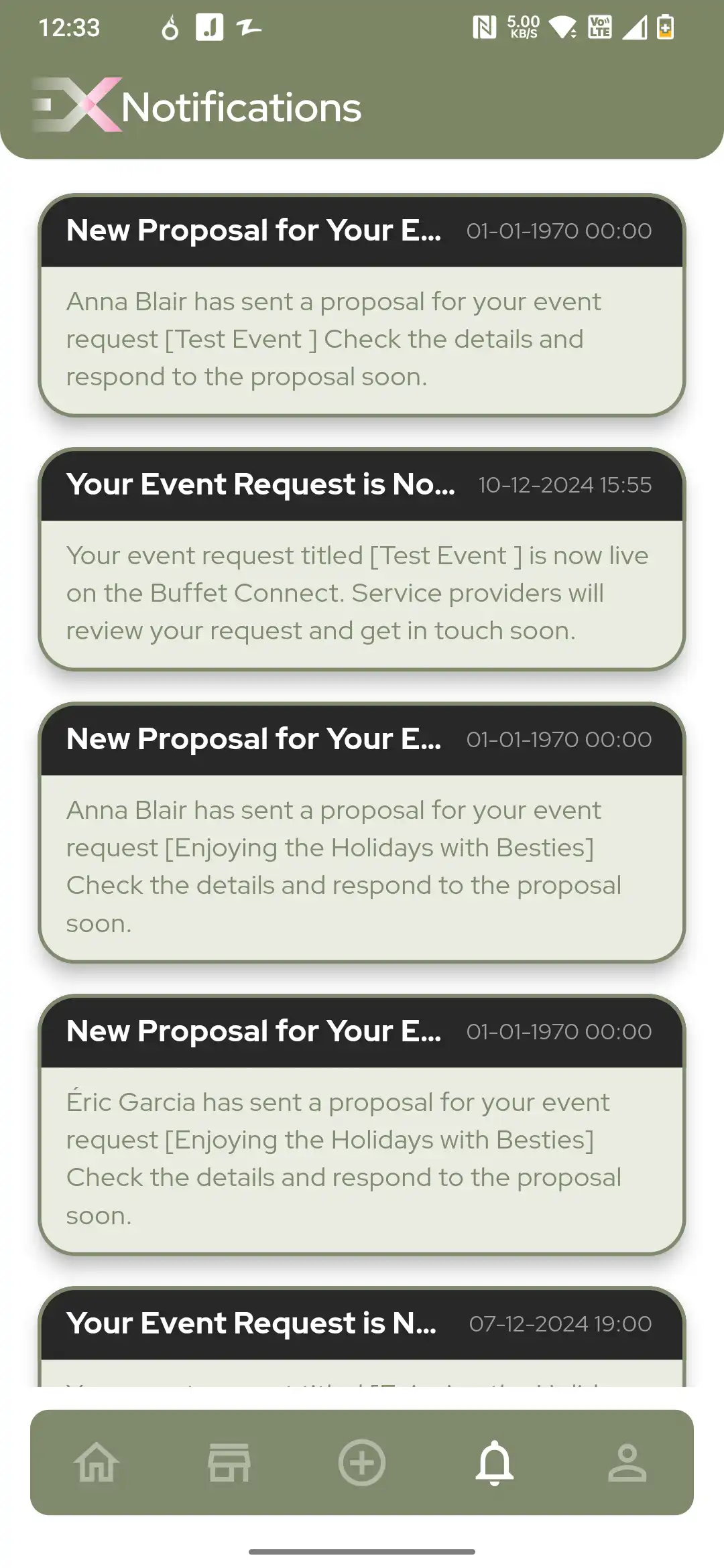The height and width of the screenshot is (1568, 724).
Task: Tap the 10-12-2024 15:55 timestamp
Action: 565,484
